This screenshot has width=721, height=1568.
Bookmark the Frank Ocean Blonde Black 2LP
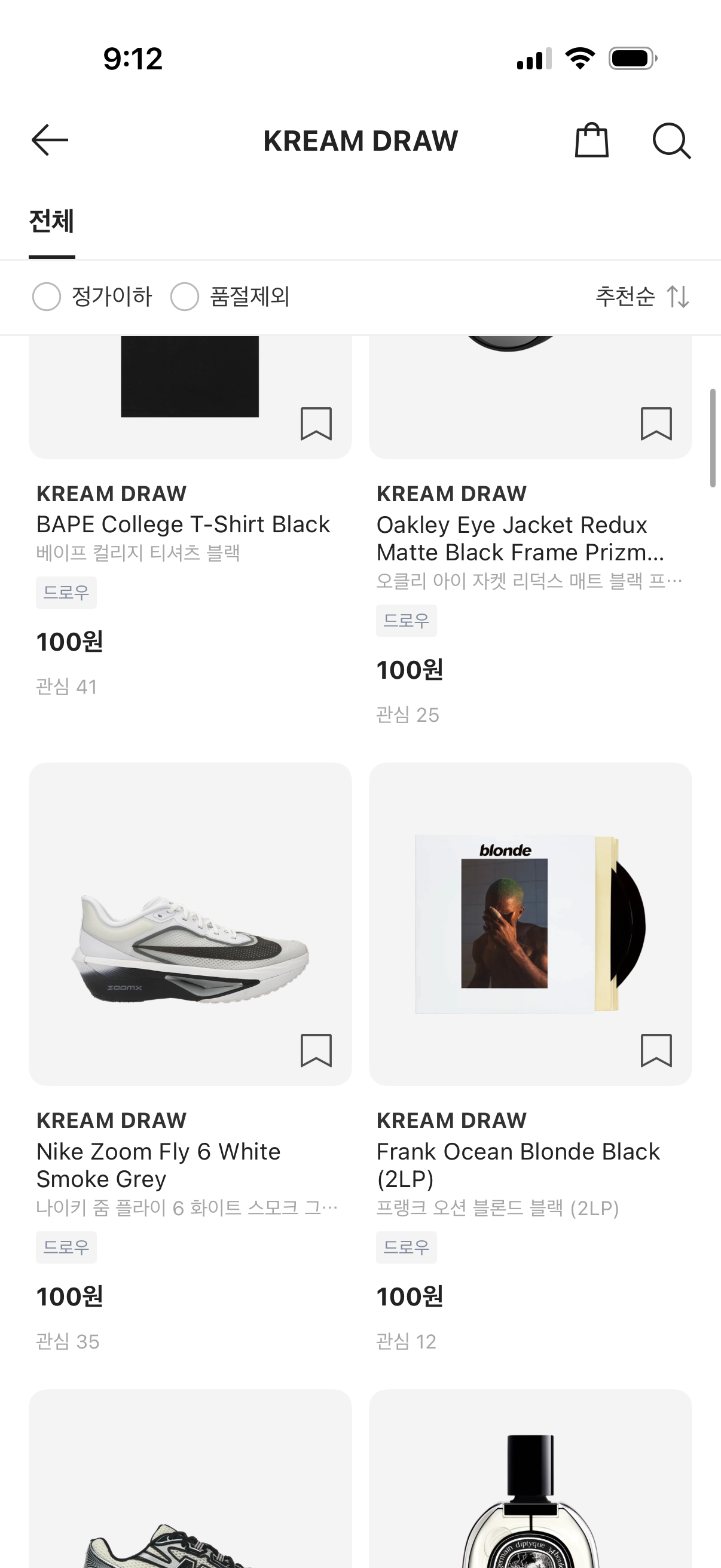click(x=656, y=1050)
